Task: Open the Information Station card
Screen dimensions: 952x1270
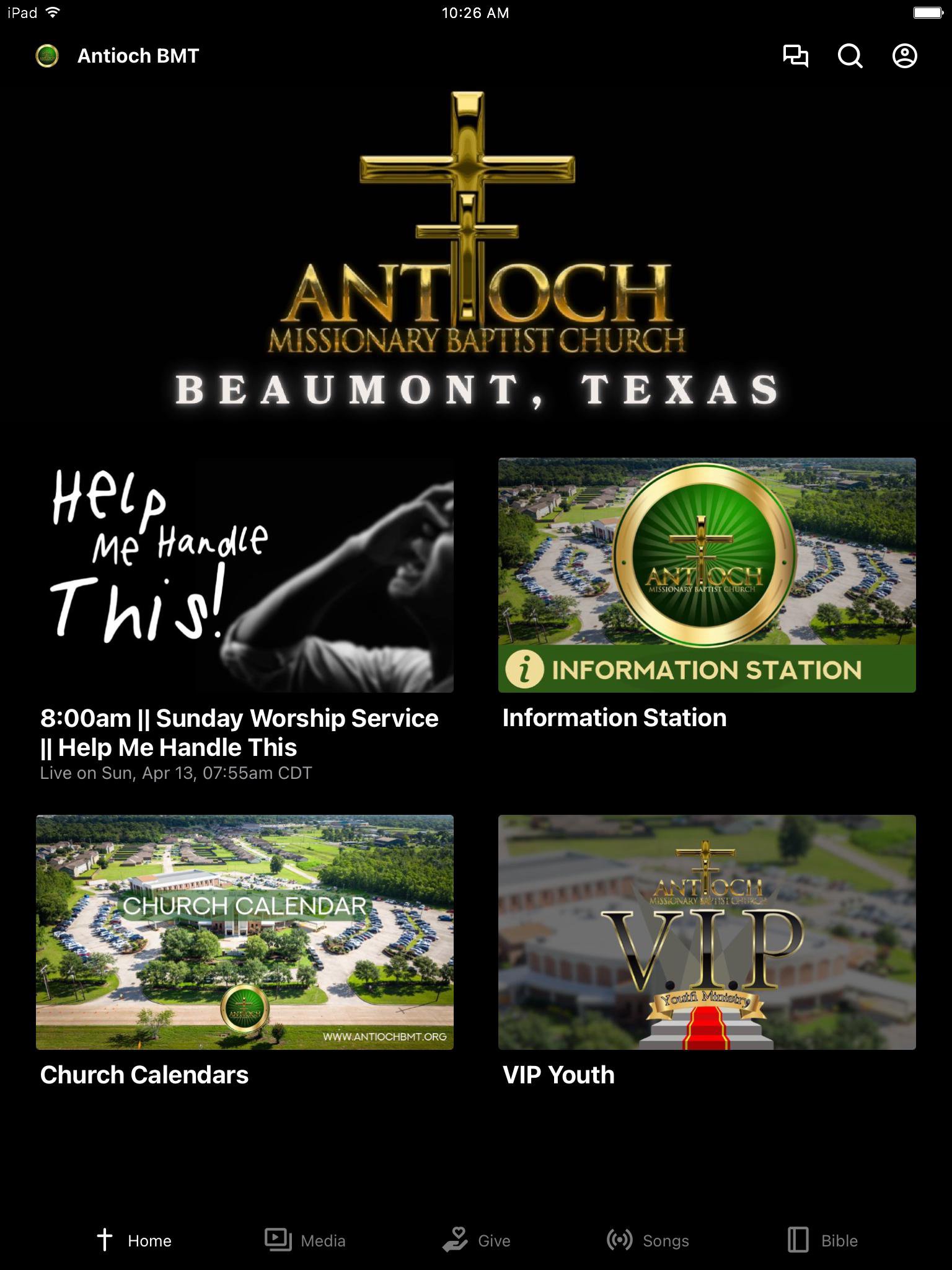Action: tap(707, 575)
